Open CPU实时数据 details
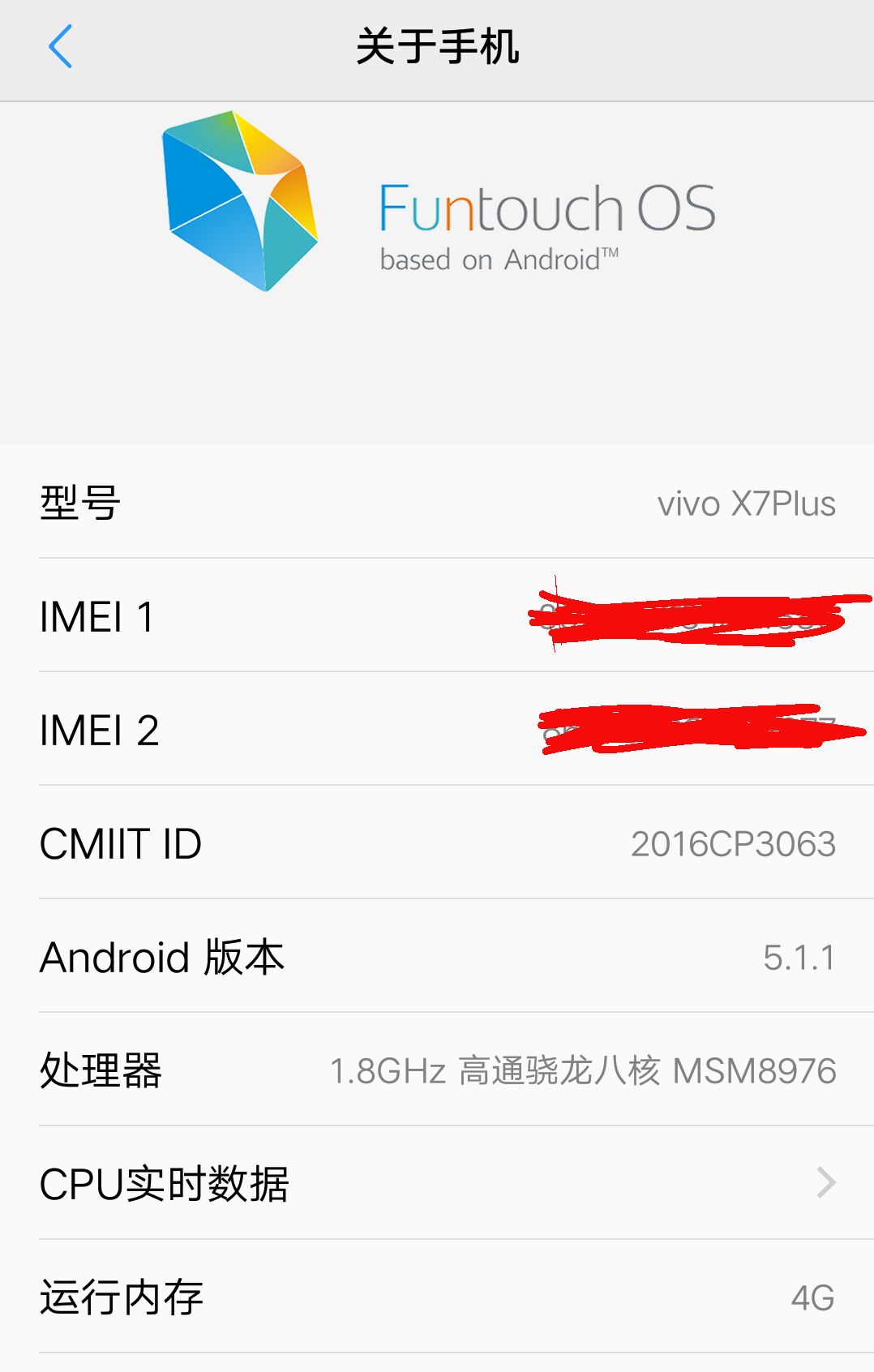This screenshot has width=874, height=1372. point(438,1185)
